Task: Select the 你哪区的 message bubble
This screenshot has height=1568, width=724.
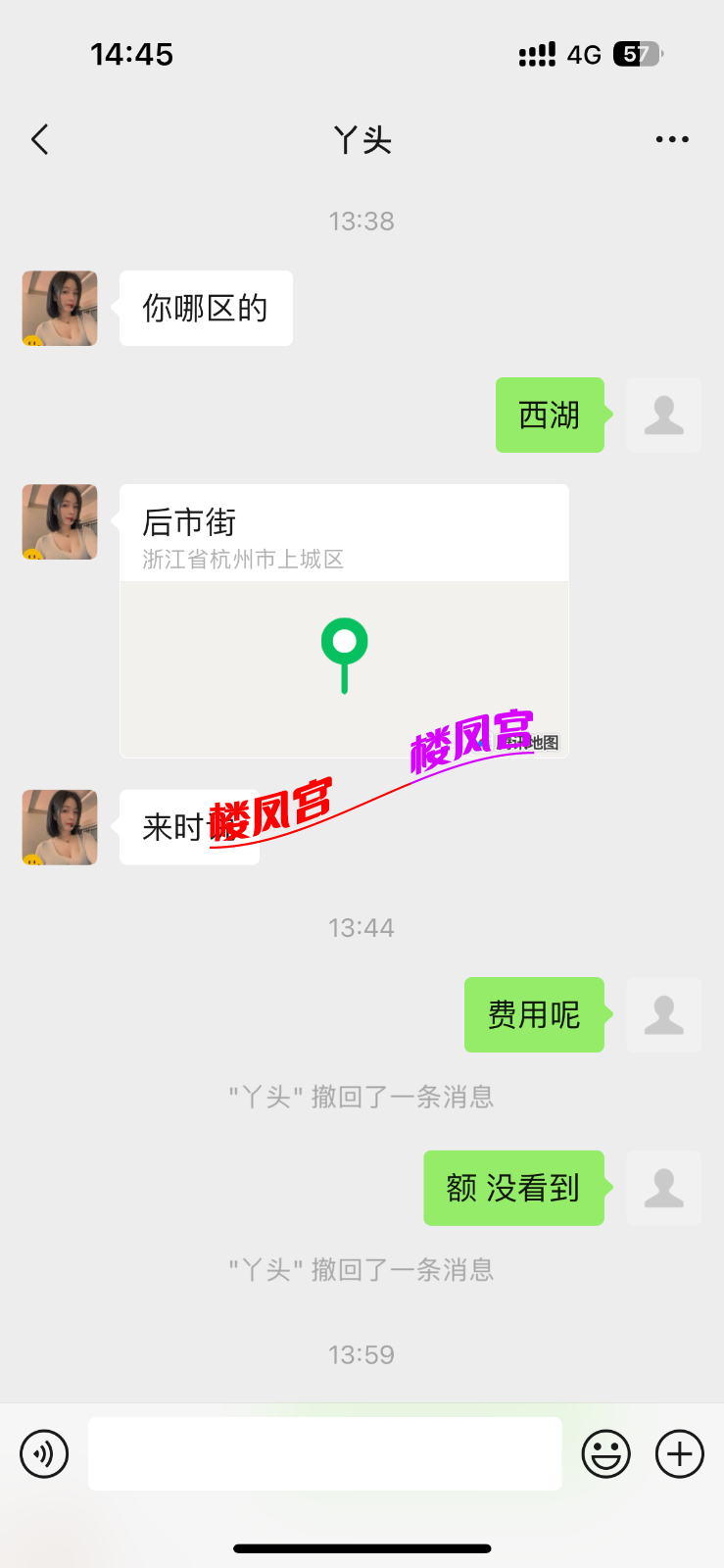Action: pyautogui.click(x=205, y=308)
